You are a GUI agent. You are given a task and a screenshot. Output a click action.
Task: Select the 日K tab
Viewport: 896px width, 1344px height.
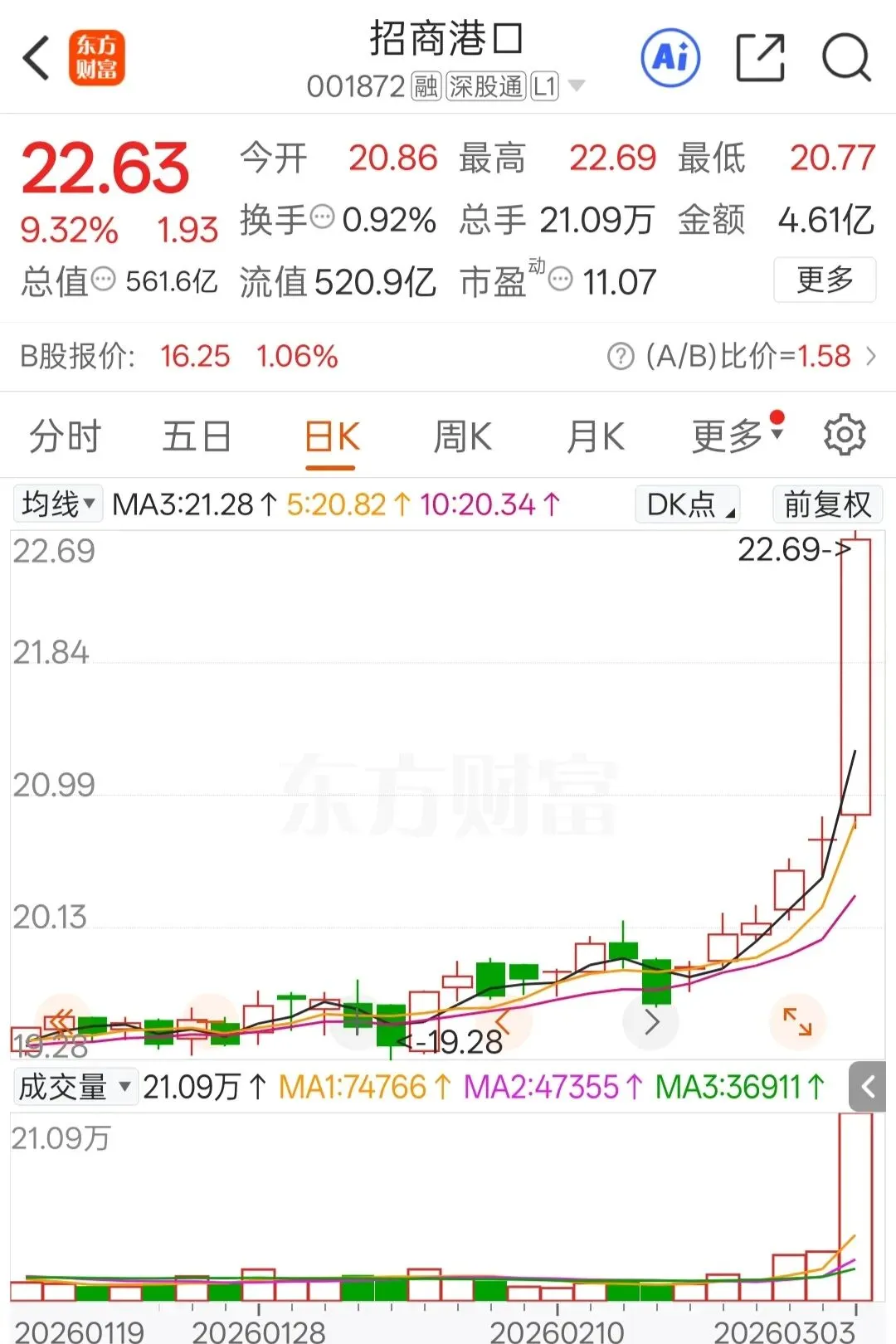click(x=332, y=436)
